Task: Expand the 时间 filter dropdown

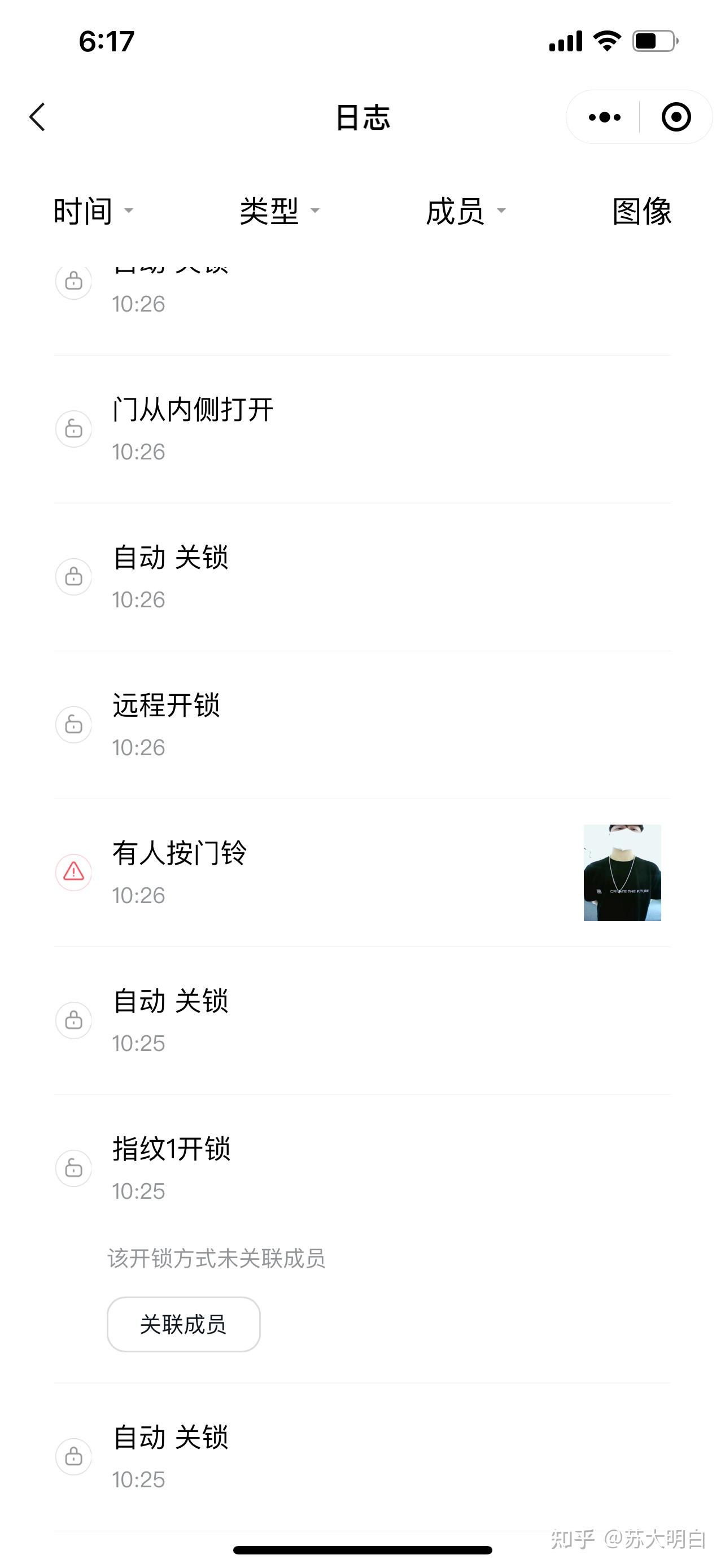Action: [x=93, y=211]
